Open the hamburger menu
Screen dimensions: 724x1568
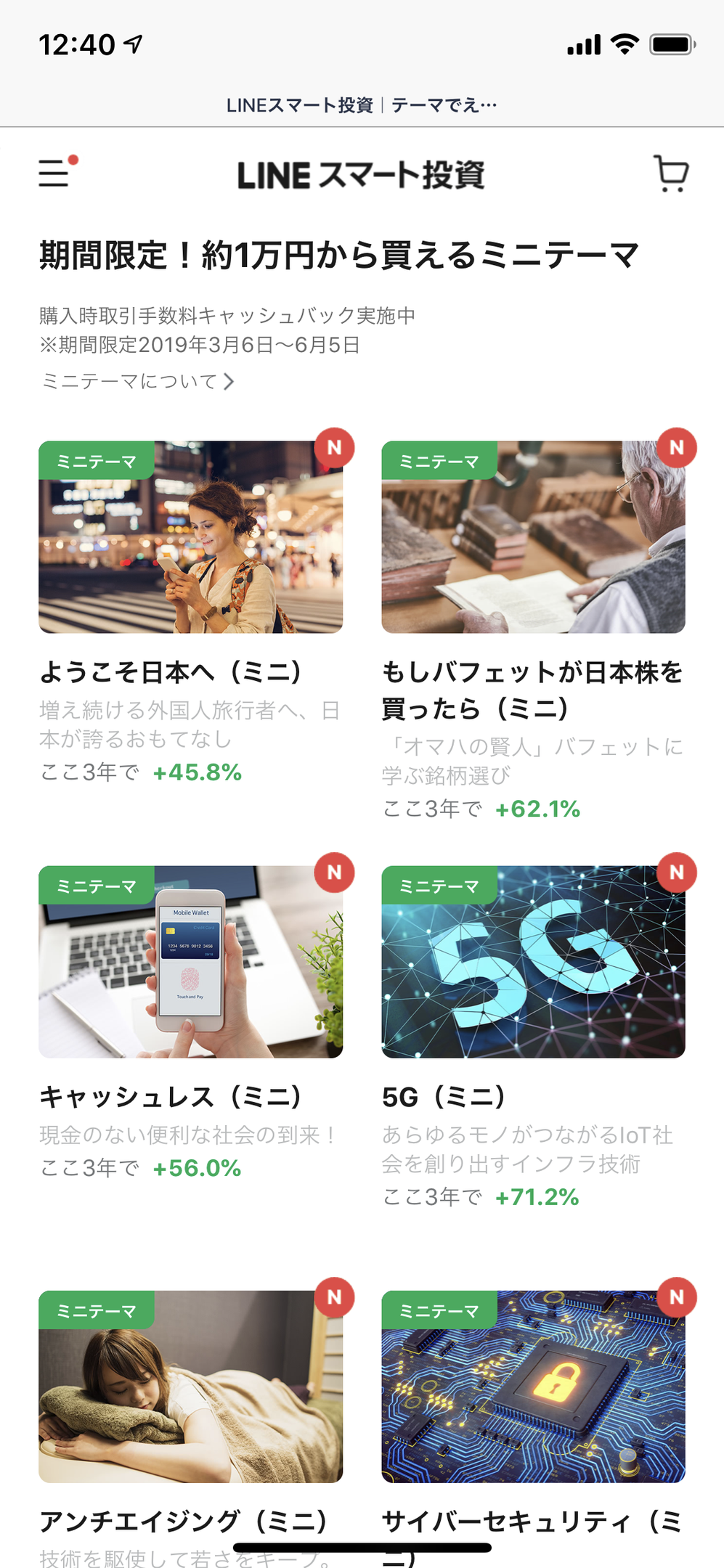tap(55, 173)
